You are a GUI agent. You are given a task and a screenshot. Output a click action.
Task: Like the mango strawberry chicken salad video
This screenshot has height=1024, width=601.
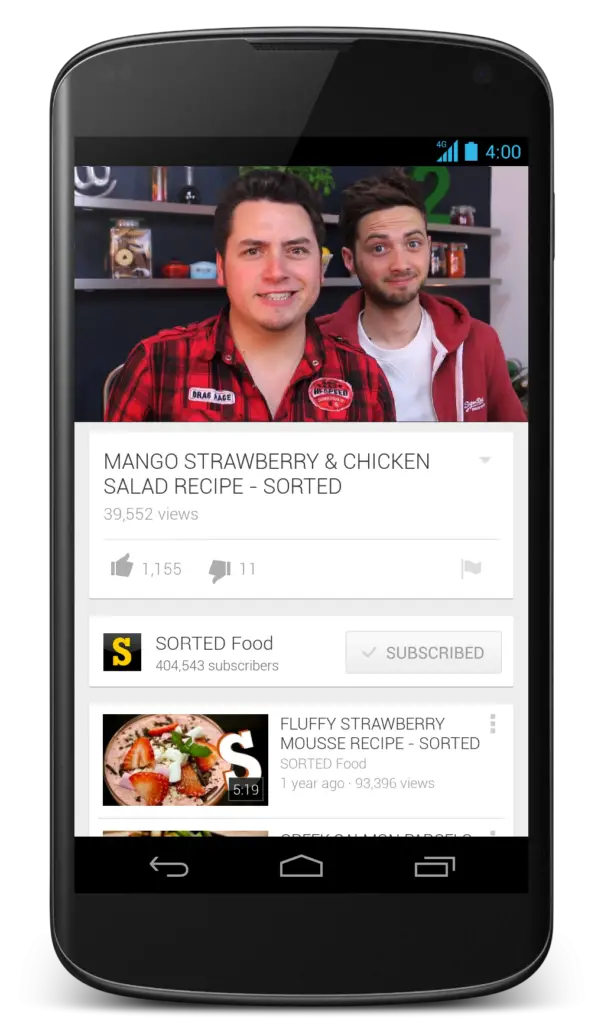122,568
